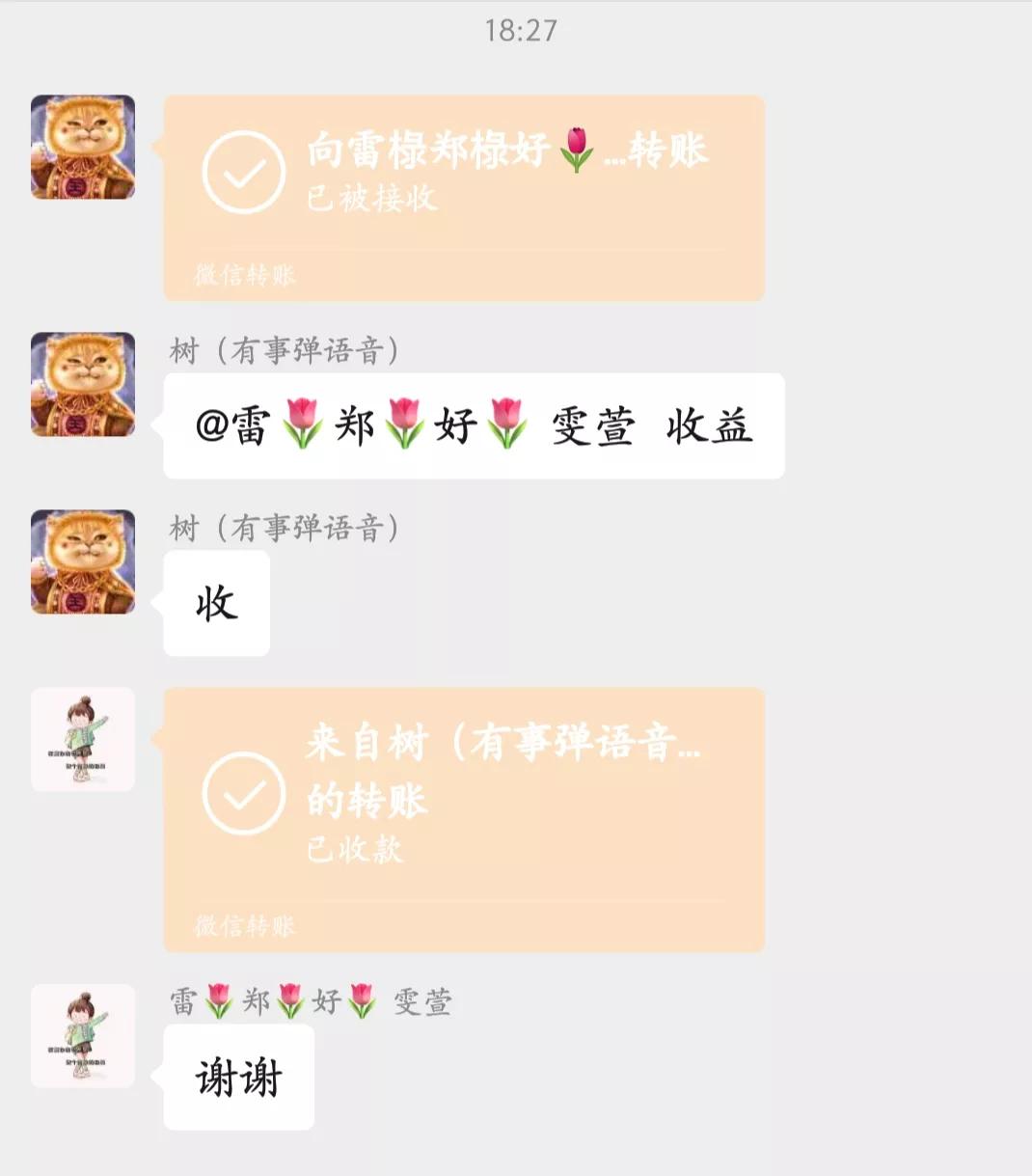Tap the nickname 树（有事弹语音）above the @mention
Viewport: 1032px width, 1176px height.
(283, 348)
